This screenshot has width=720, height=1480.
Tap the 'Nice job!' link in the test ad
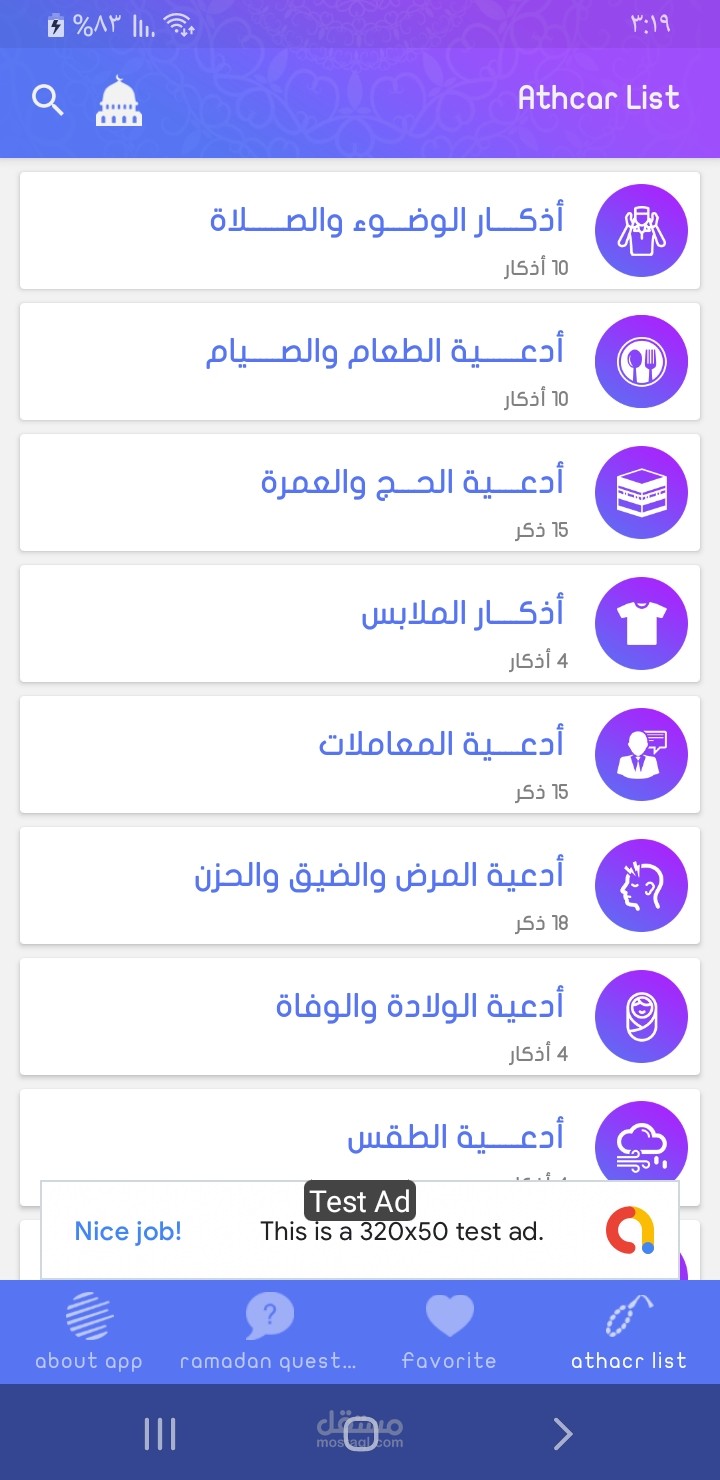[128, 1231]
